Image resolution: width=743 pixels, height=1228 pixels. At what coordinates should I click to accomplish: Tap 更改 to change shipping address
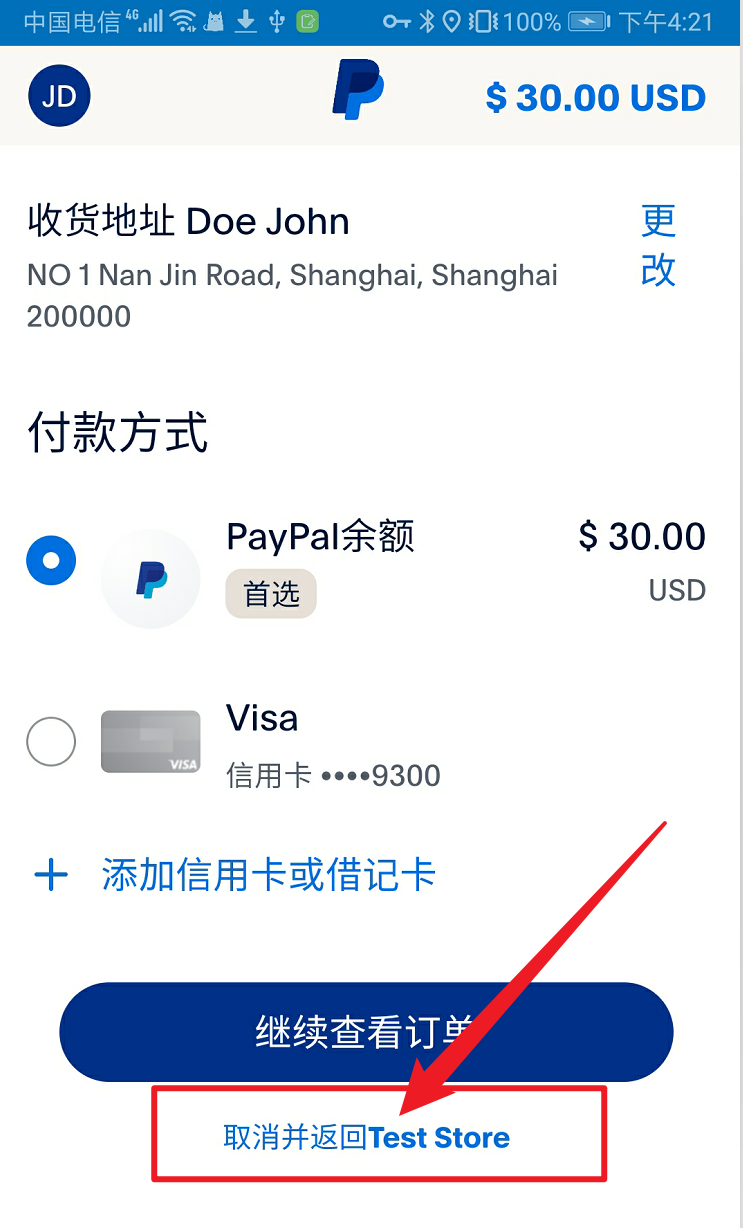658,245
